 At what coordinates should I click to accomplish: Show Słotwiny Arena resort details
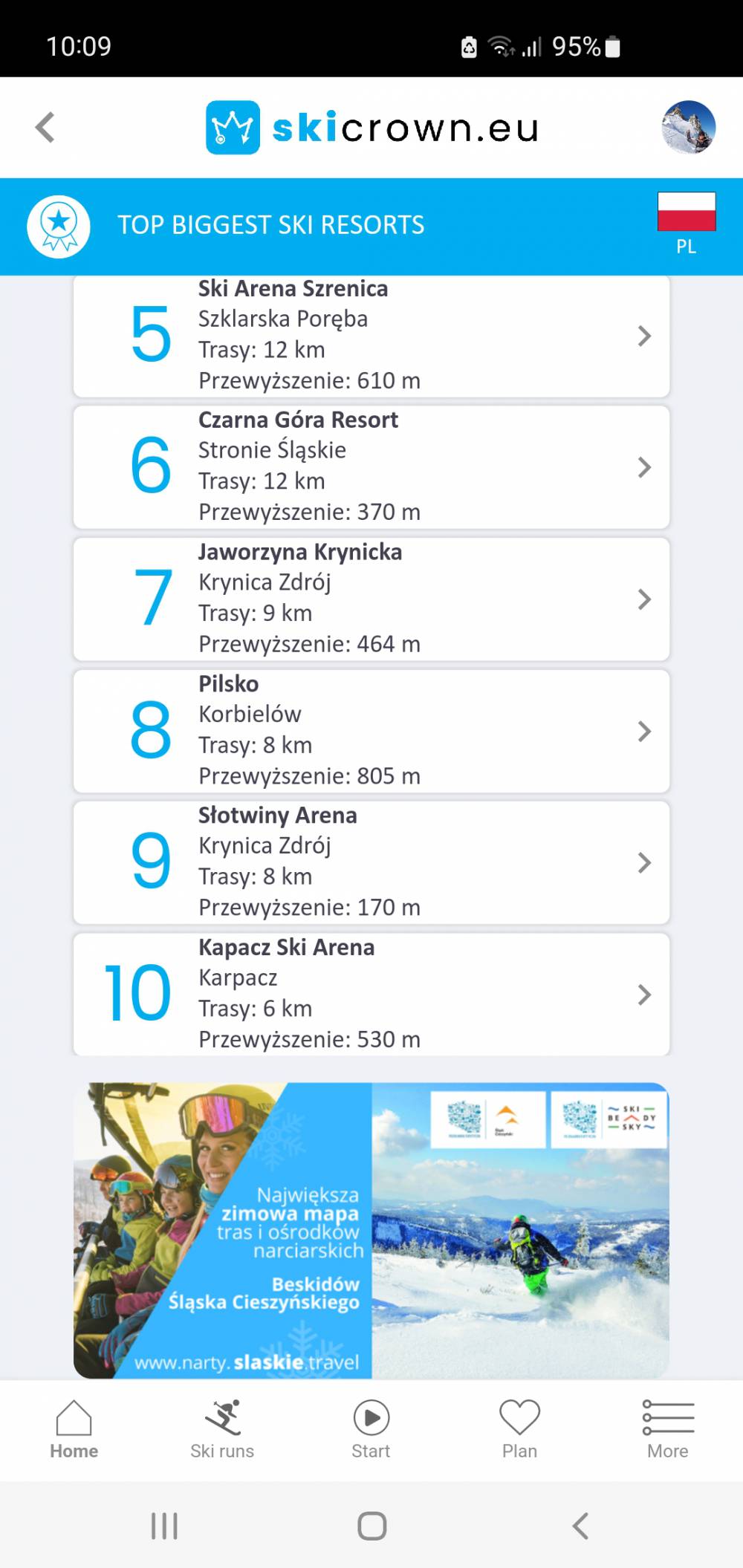[371, 862]
